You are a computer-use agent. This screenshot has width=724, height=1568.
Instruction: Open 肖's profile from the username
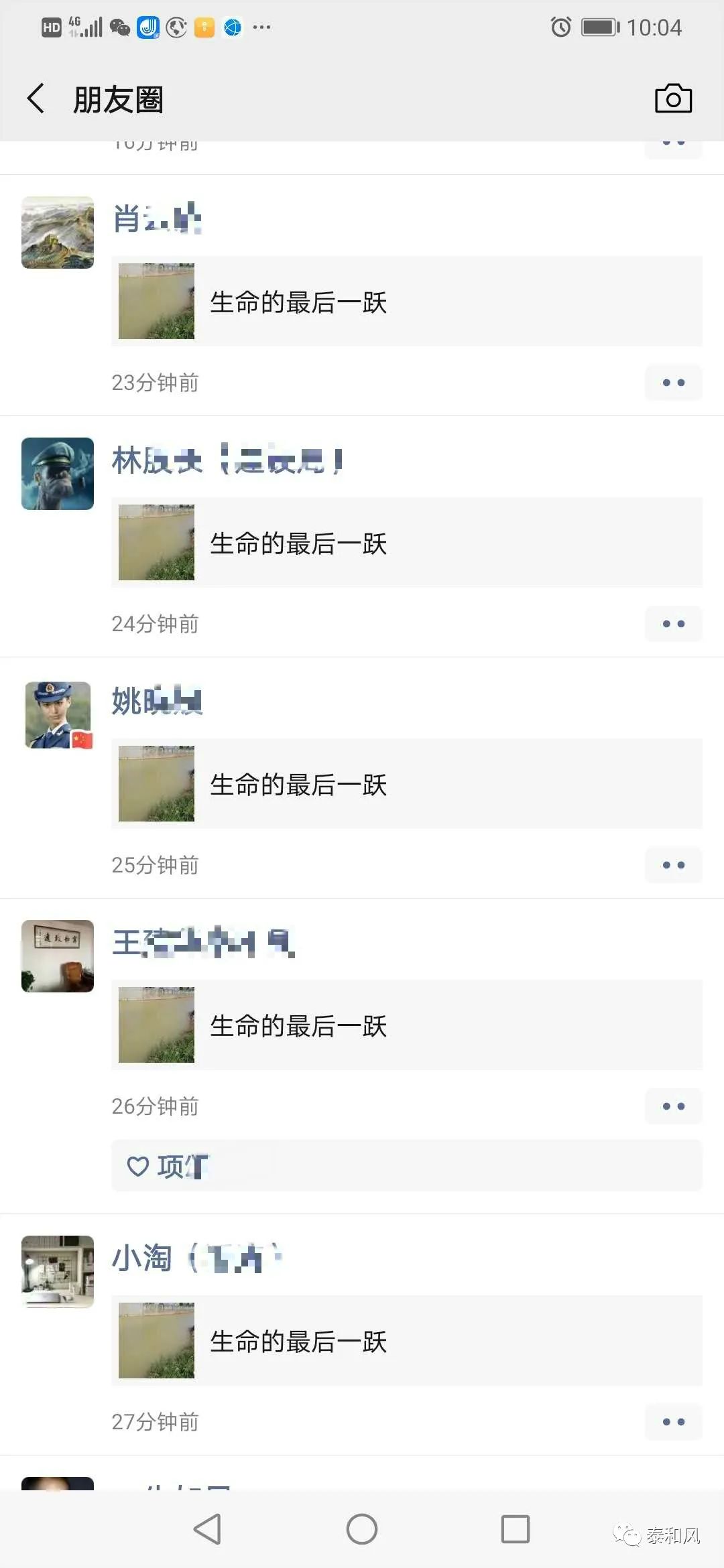157,219
